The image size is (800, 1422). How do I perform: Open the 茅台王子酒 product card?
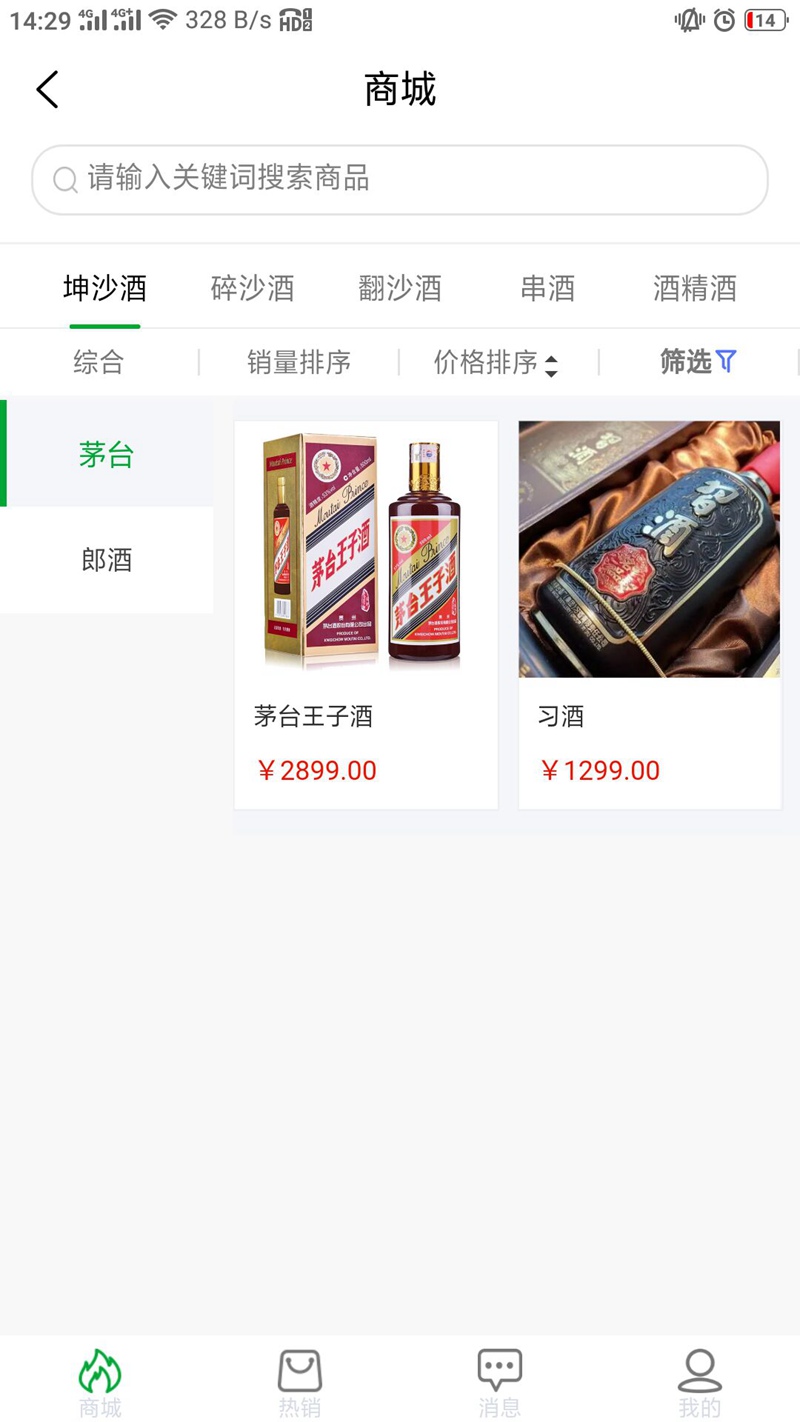tap(366, 614)
